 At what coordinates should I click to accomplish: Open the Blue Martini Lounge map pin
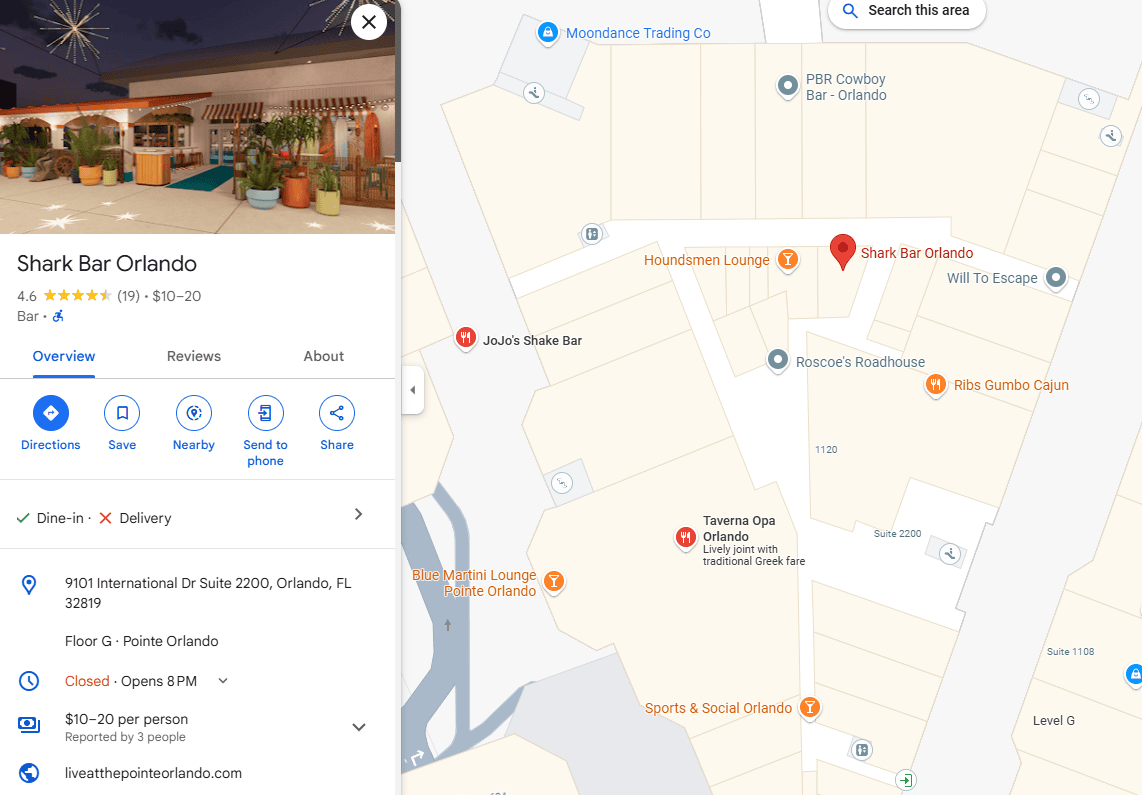tap(553, 581)
